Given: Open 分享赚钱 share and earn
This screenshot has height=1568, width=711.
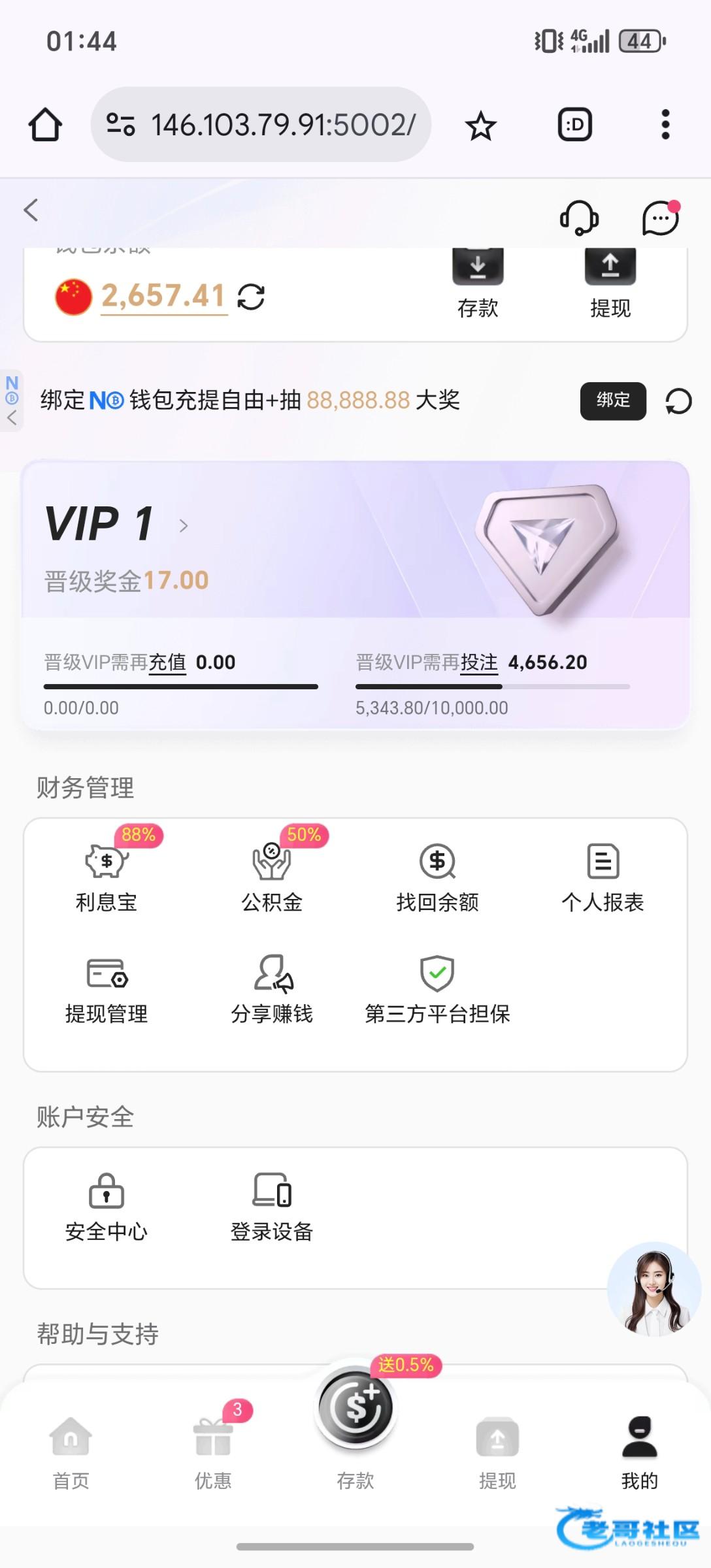Looking at the screenshot, I should tap(272, 989).
